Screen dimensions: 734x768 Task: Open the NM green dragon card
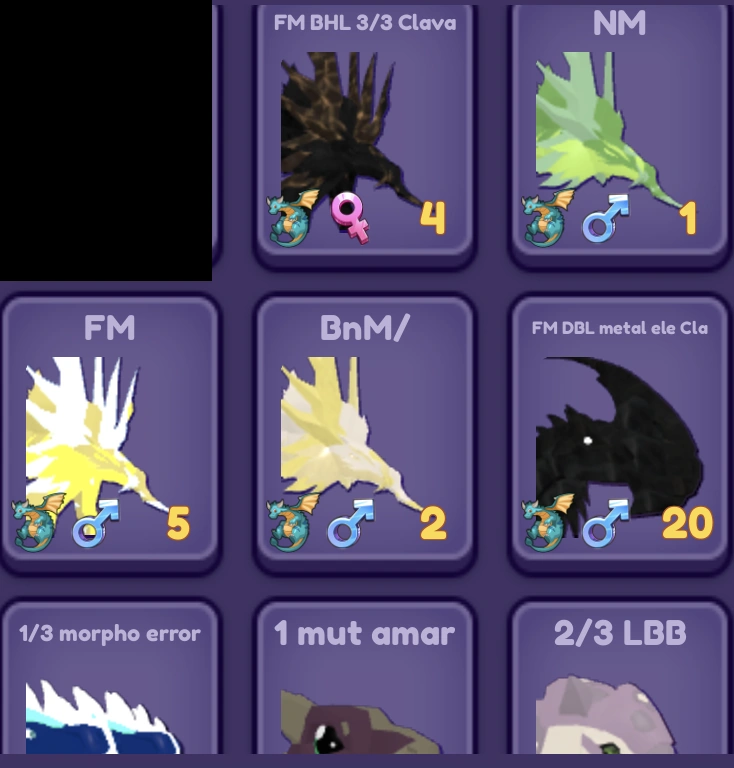619,130
